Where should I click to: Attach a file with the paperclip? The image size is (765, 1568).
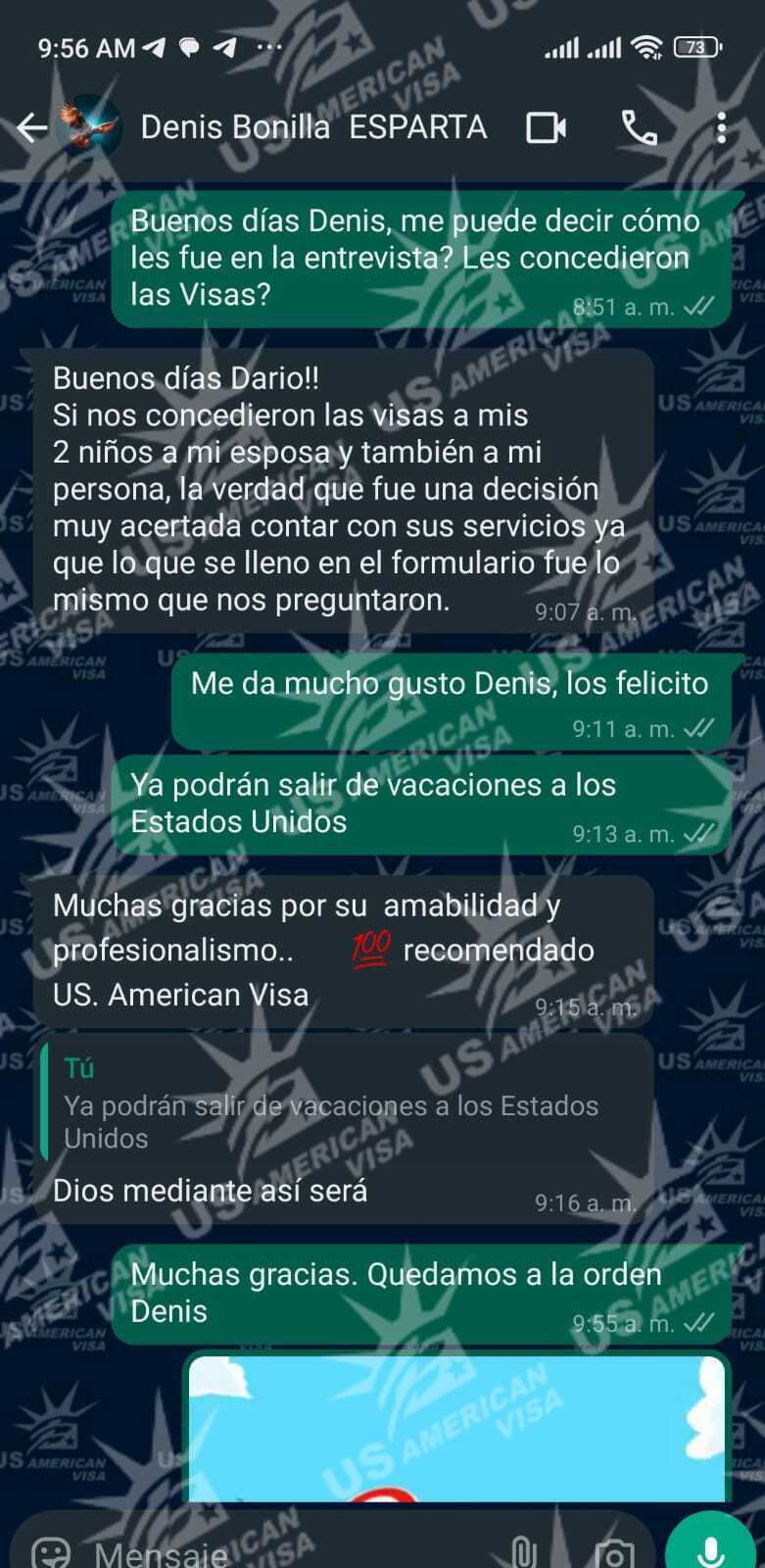[x=524, y=1552]
